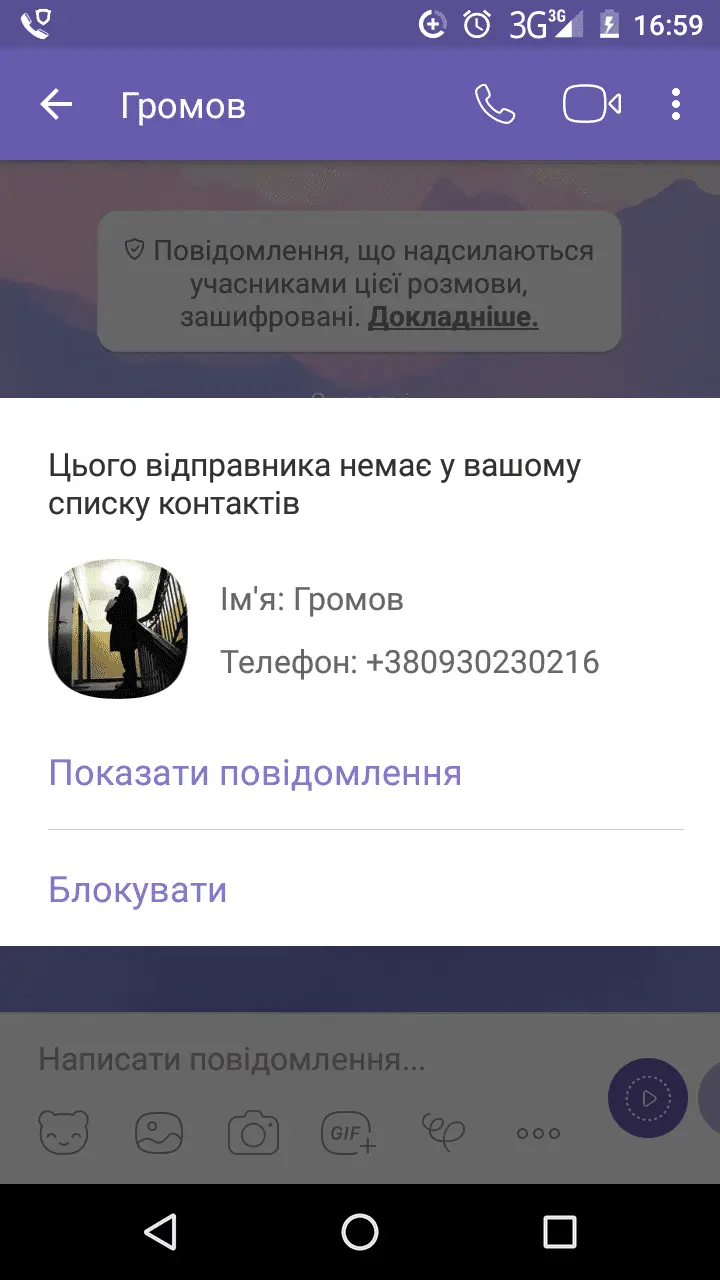Screen dimensions: 720x1280
Task: Show more attachment options
Action: [538, 1133]
